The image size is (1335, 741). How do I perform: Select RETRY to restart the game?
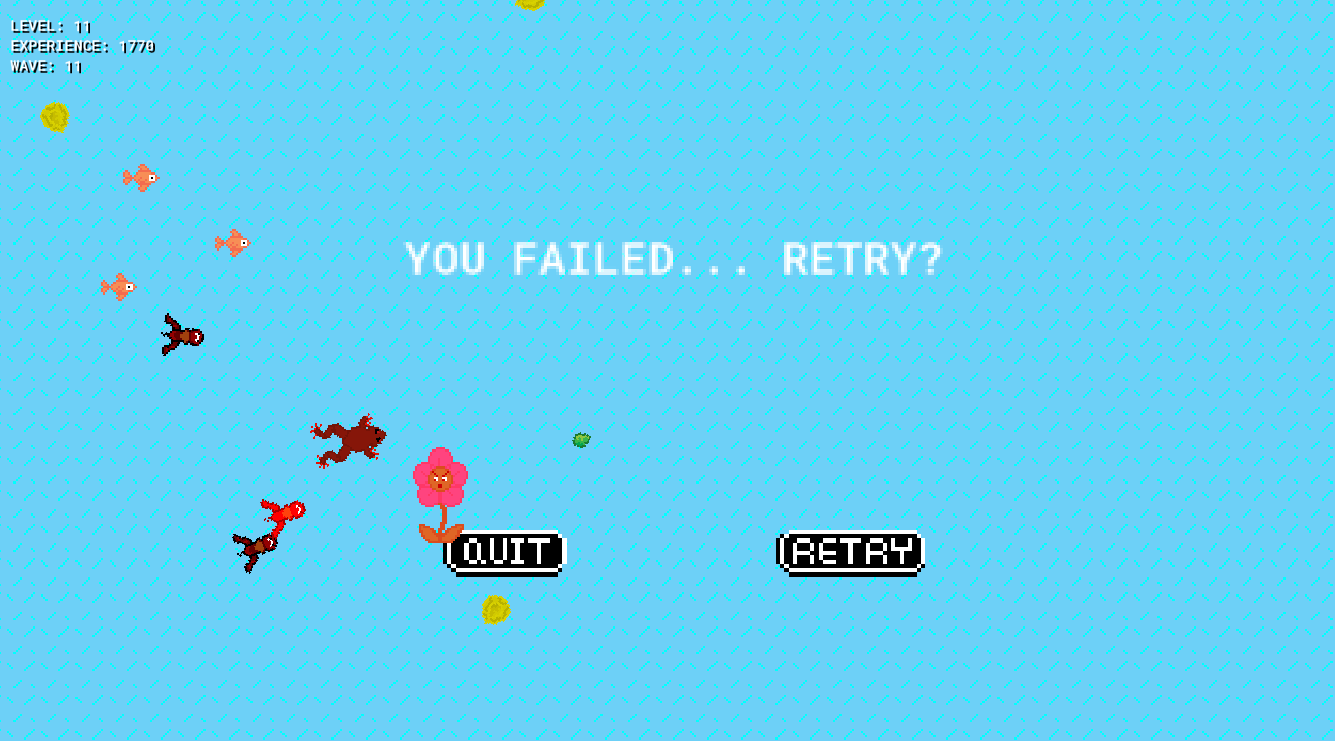851,553
